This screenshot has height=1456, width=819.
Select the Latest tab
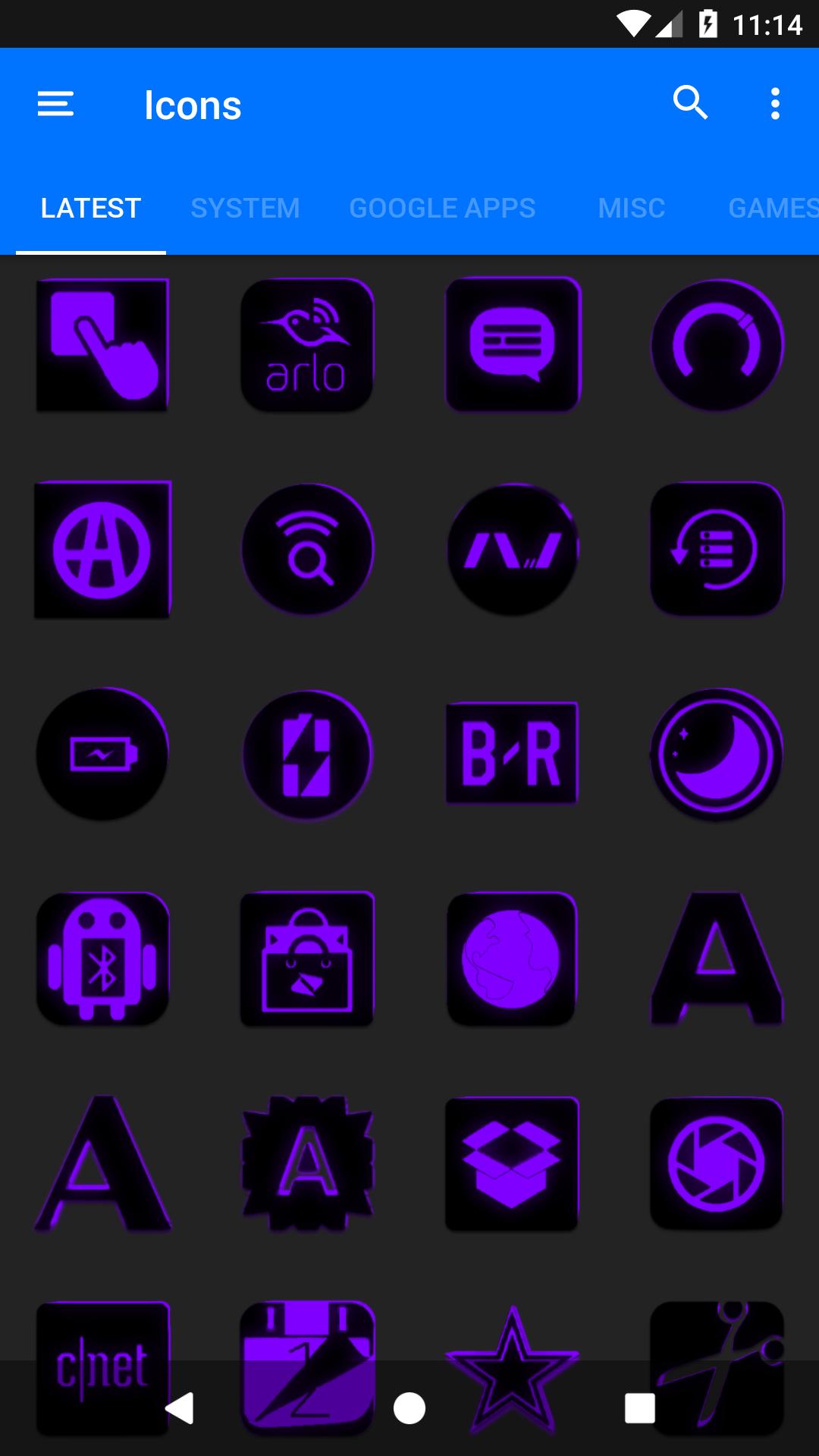coord(91,208)
